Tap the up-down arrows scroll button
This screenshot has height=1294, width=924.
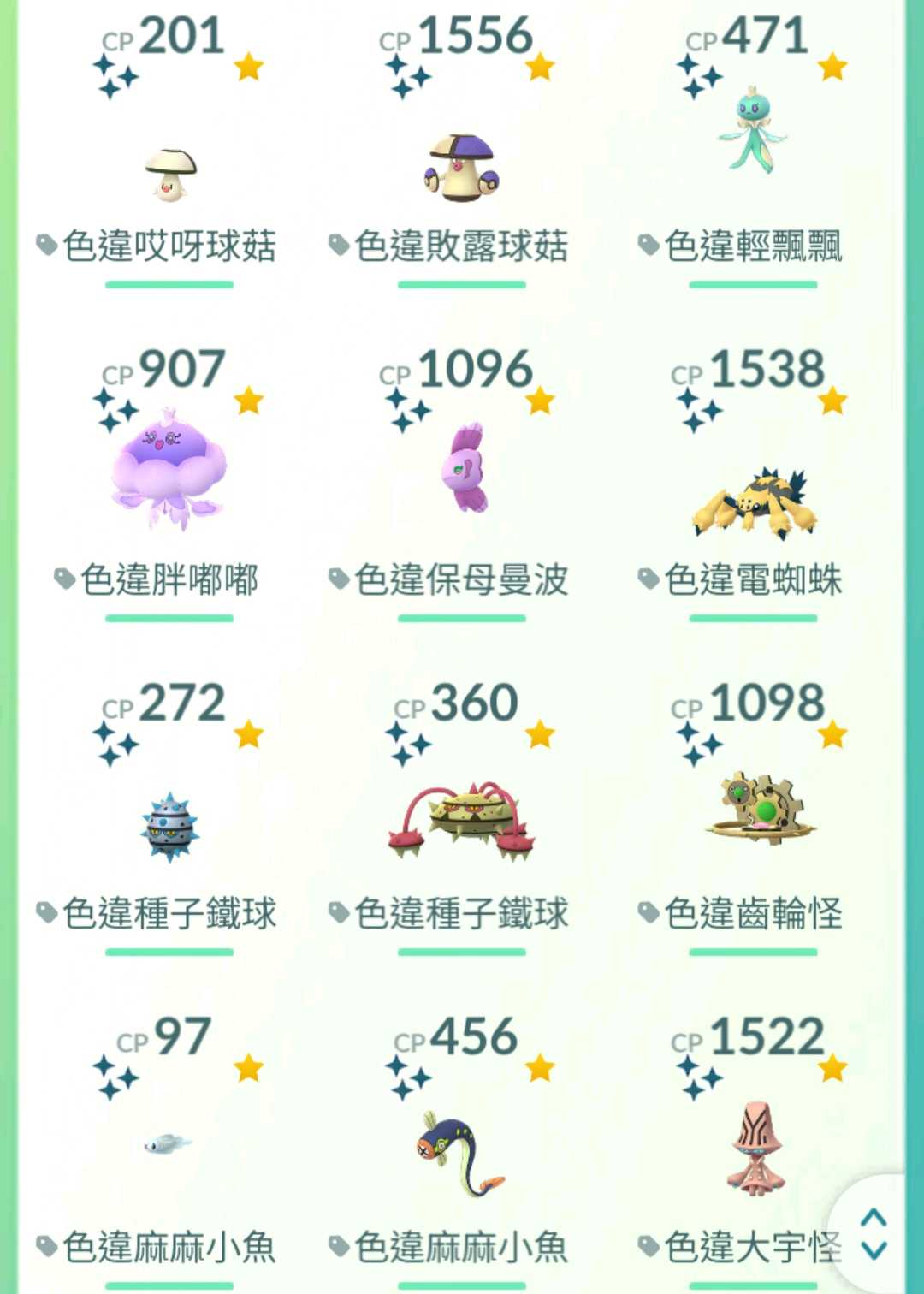(873, 1233)
